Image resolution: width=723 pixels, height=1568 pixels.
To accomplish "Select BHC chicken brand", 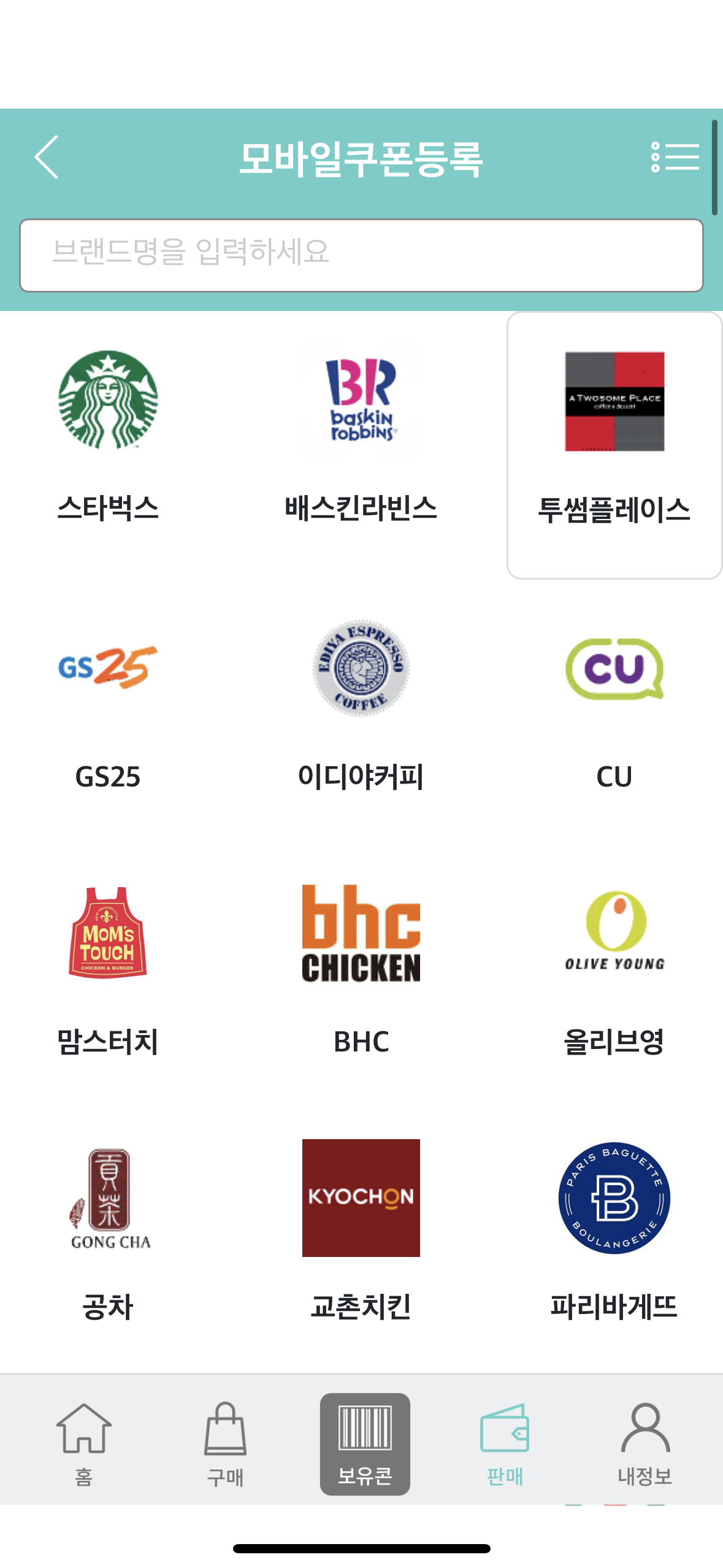I will coord(361,969).
